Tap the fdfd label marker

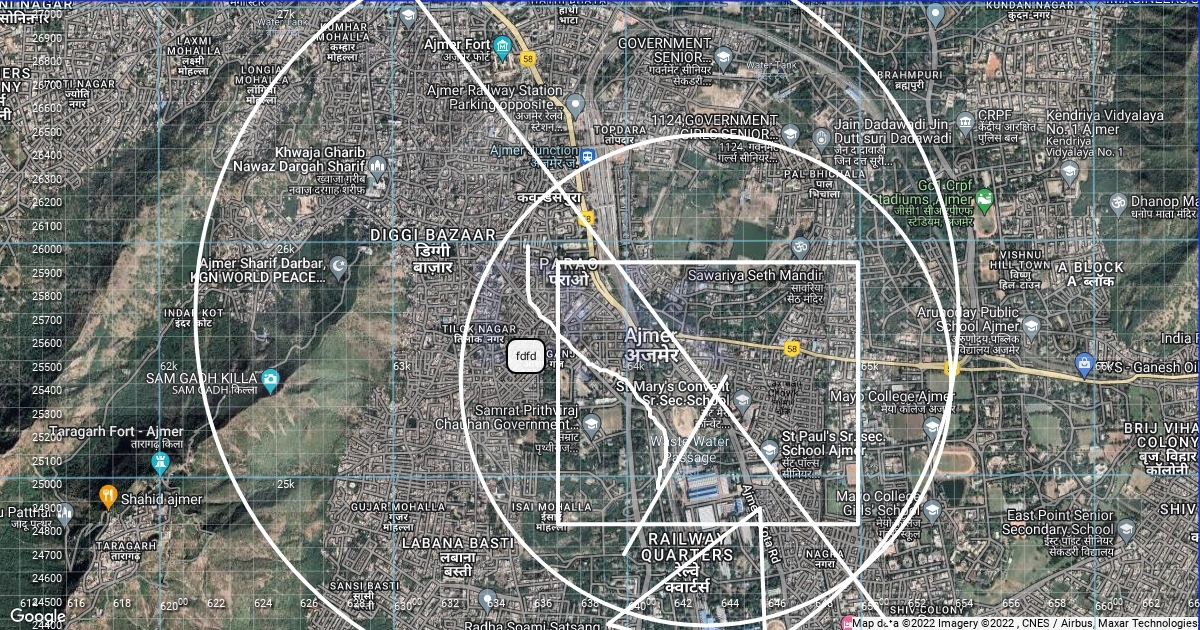(526, 356)
